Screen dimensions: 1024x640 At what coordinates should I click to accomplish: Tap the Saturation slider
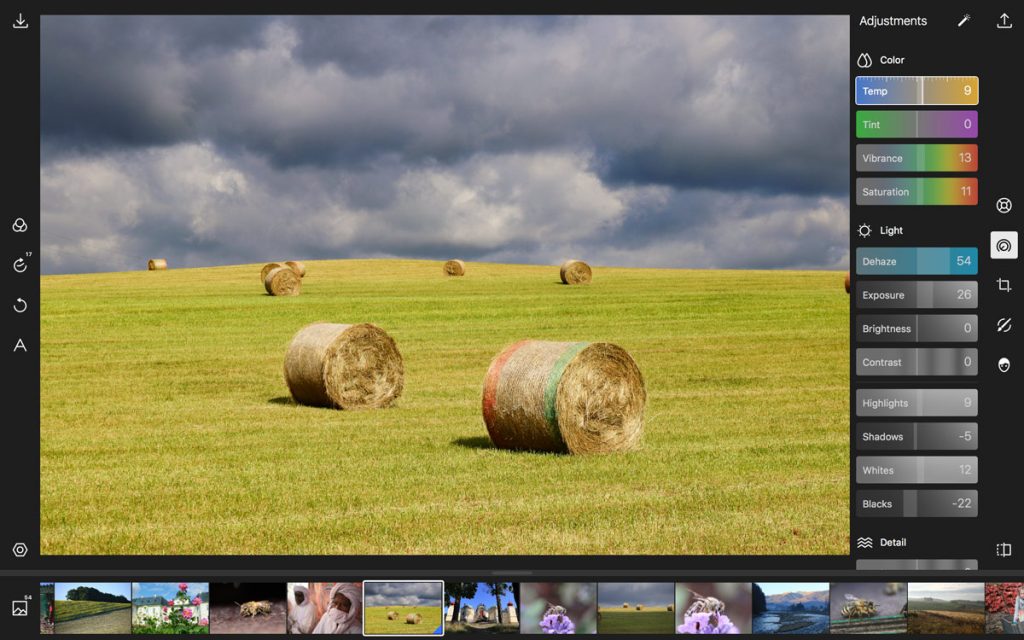pyautogui.click(x=916, y=192)
